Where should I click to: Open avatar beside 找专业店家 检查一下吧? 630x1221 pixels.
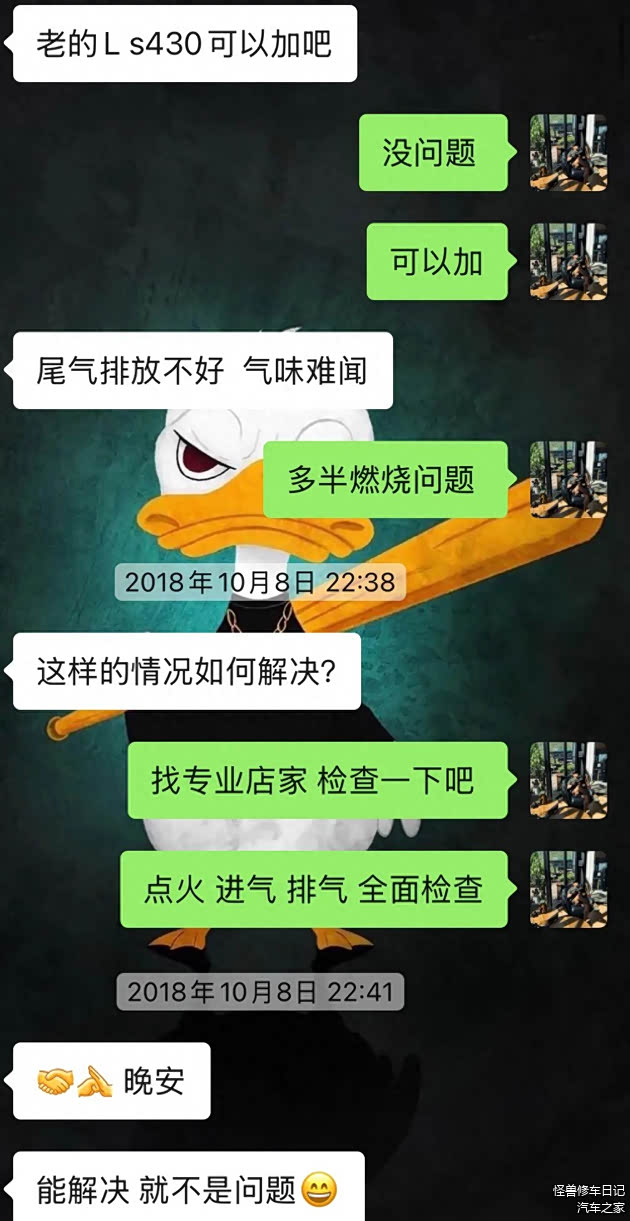(x=568, y=780)
